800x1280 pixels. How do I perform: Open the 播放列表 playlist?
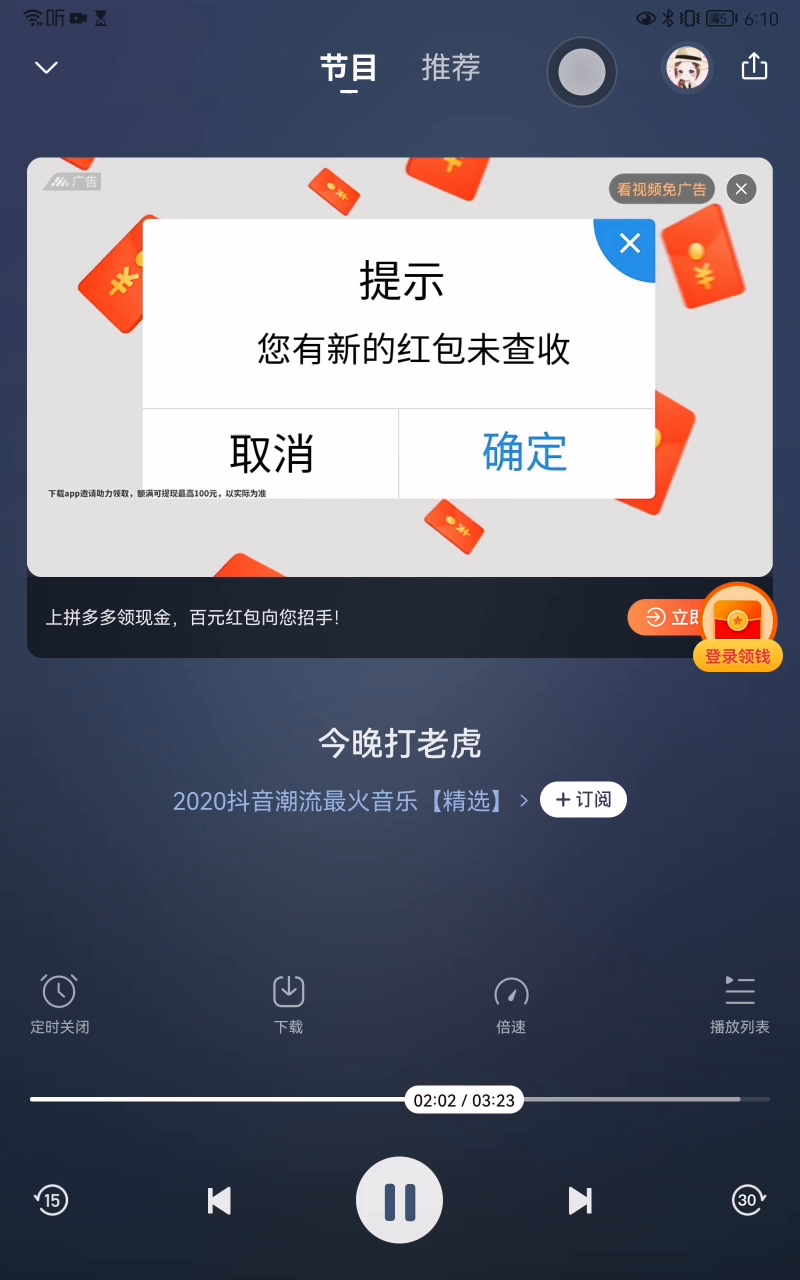click(739, 1003)
